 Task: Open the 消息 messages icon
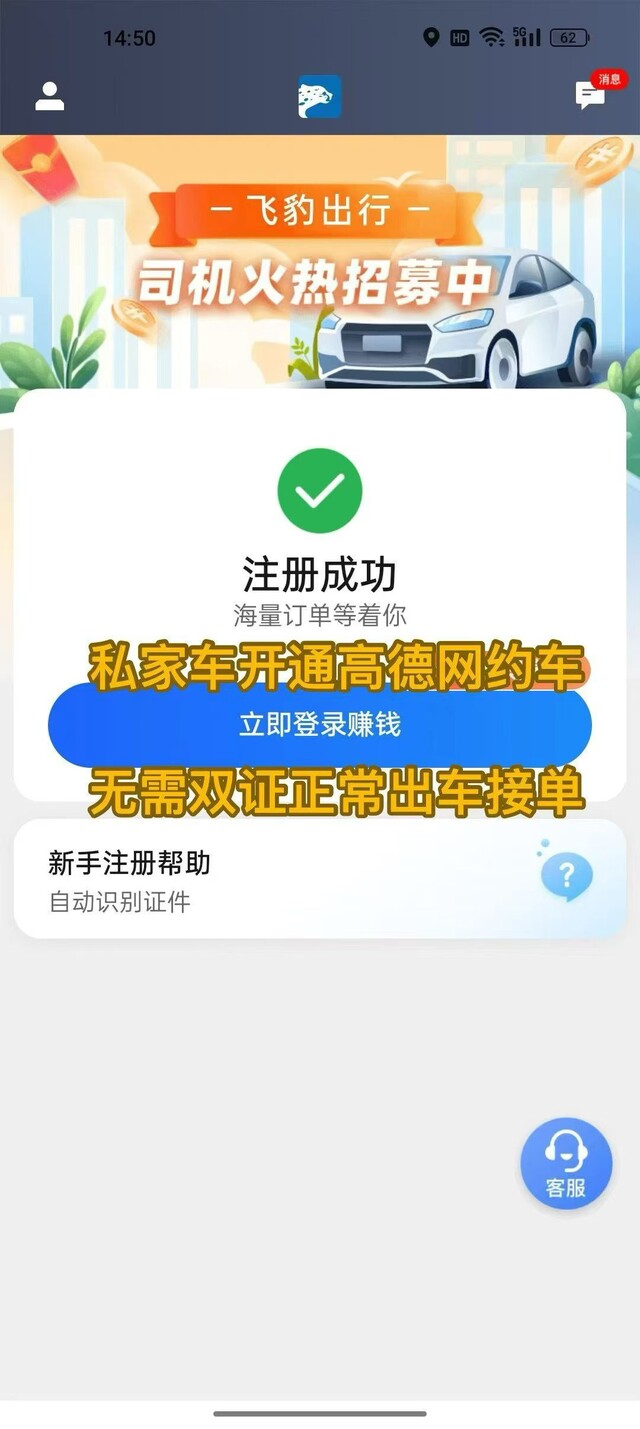591,95
